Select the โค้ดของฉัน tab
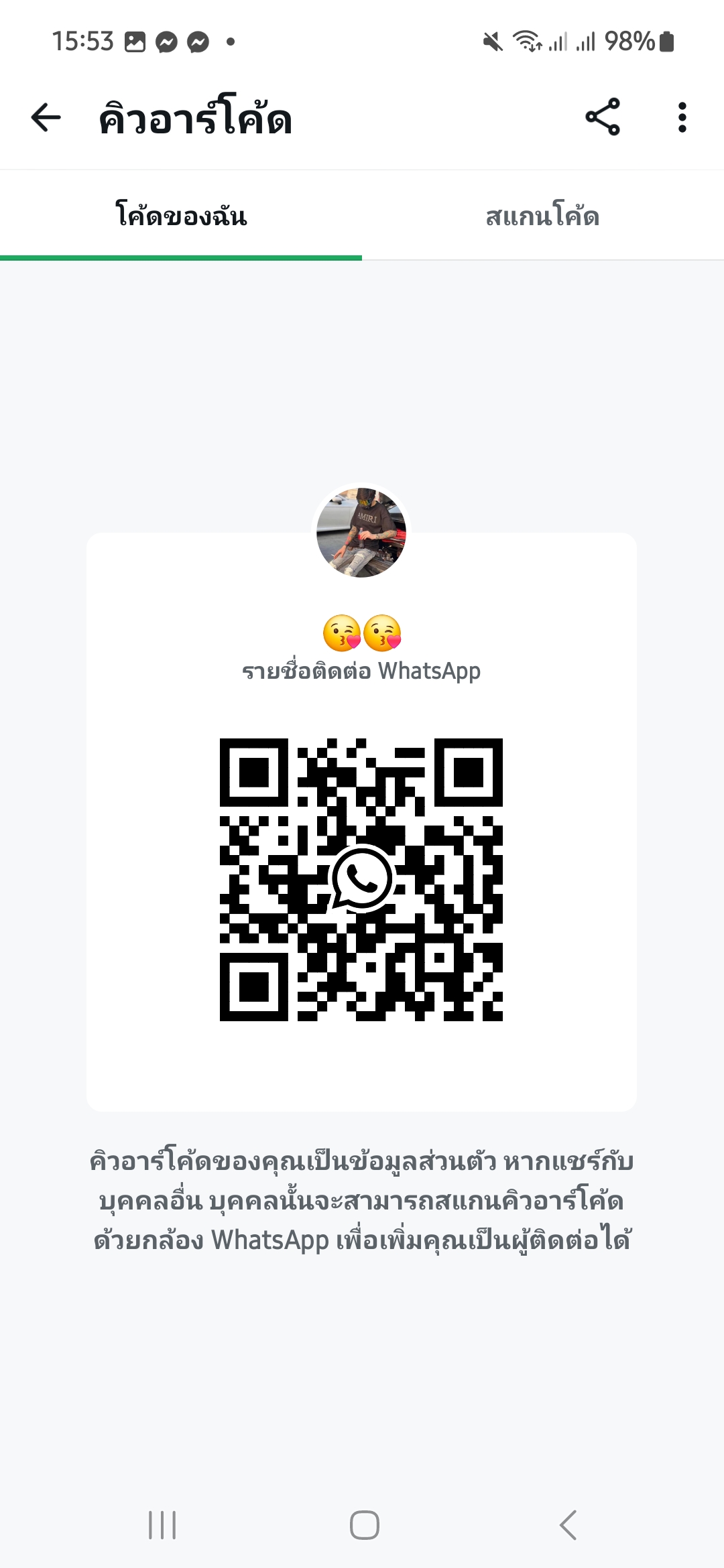 tap(181, 216)
